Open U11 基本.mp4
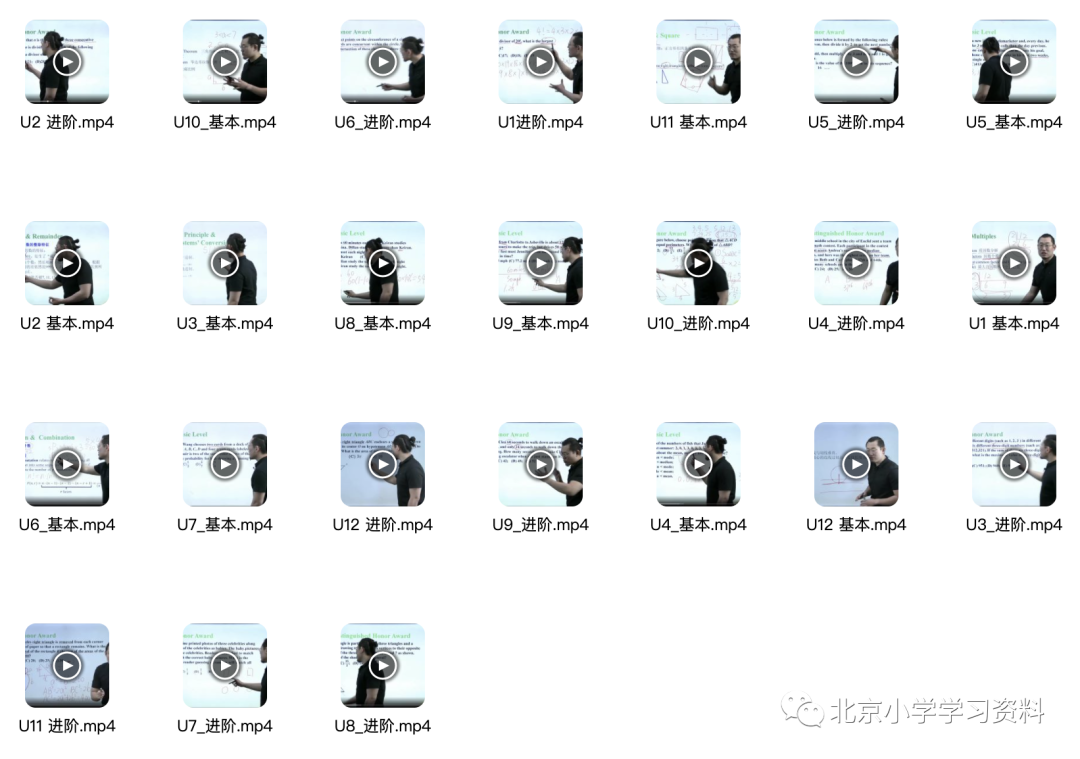Viewport: 1080px width, 759px height. pyautogui.click(x=698, y=62)
